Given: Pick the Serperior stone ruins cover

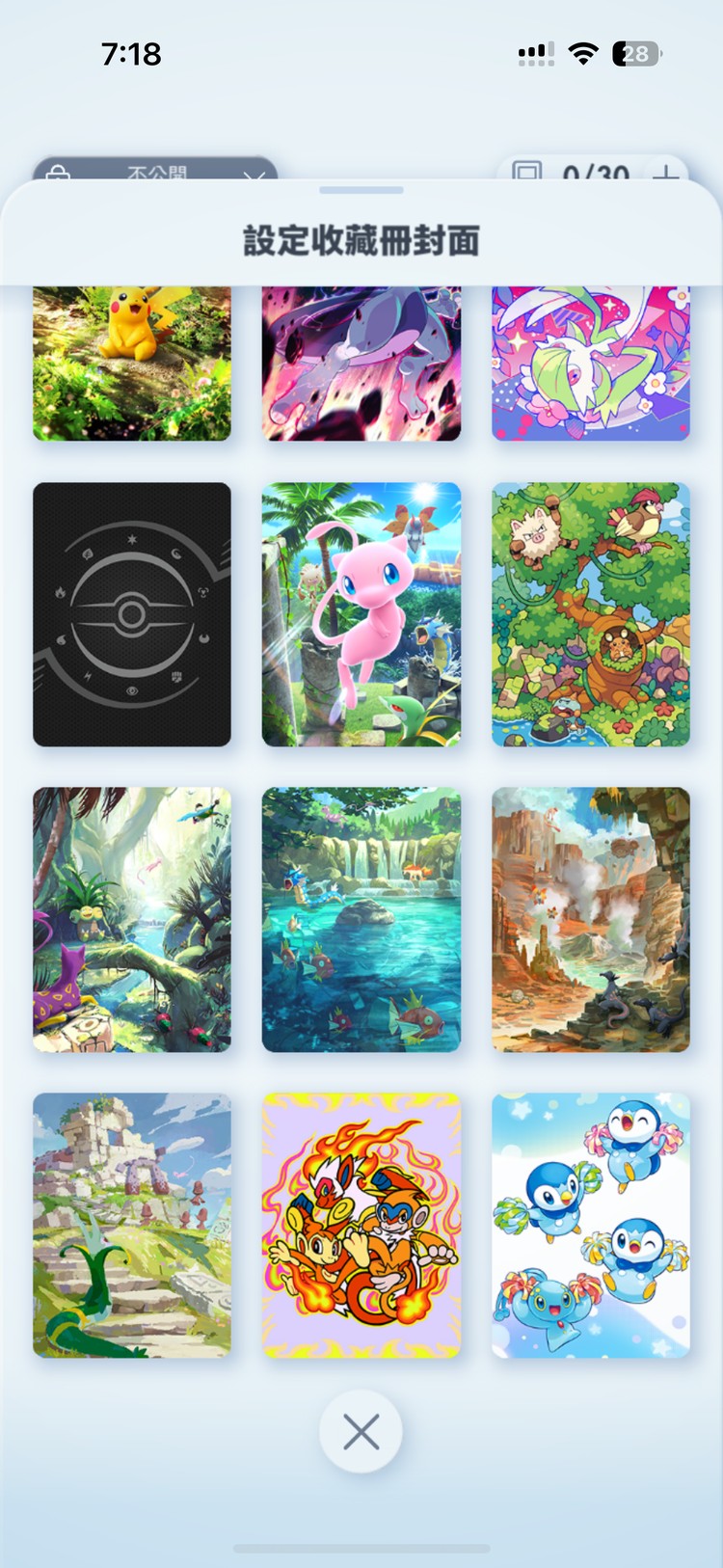Looking at the screenshot, I should click(132, 1225).
